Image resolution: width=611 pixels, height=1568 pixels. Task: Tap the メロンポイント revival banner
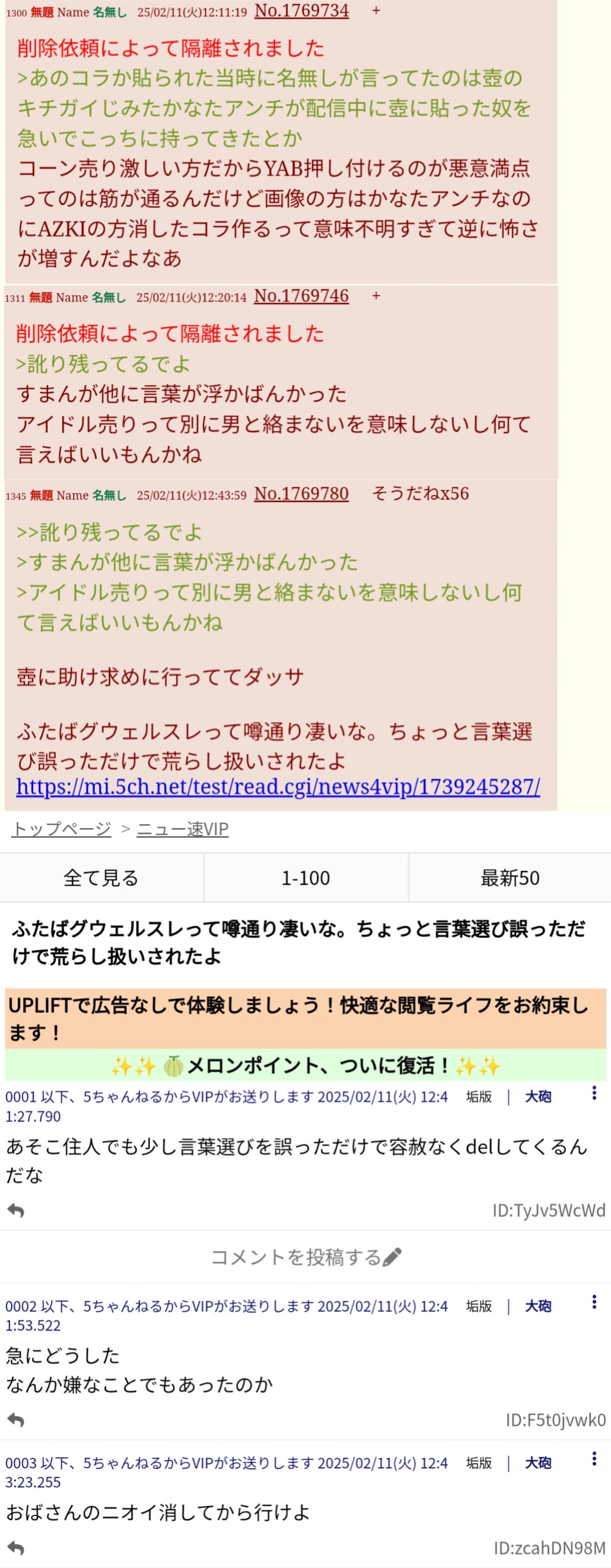[x=305, y=1066]
